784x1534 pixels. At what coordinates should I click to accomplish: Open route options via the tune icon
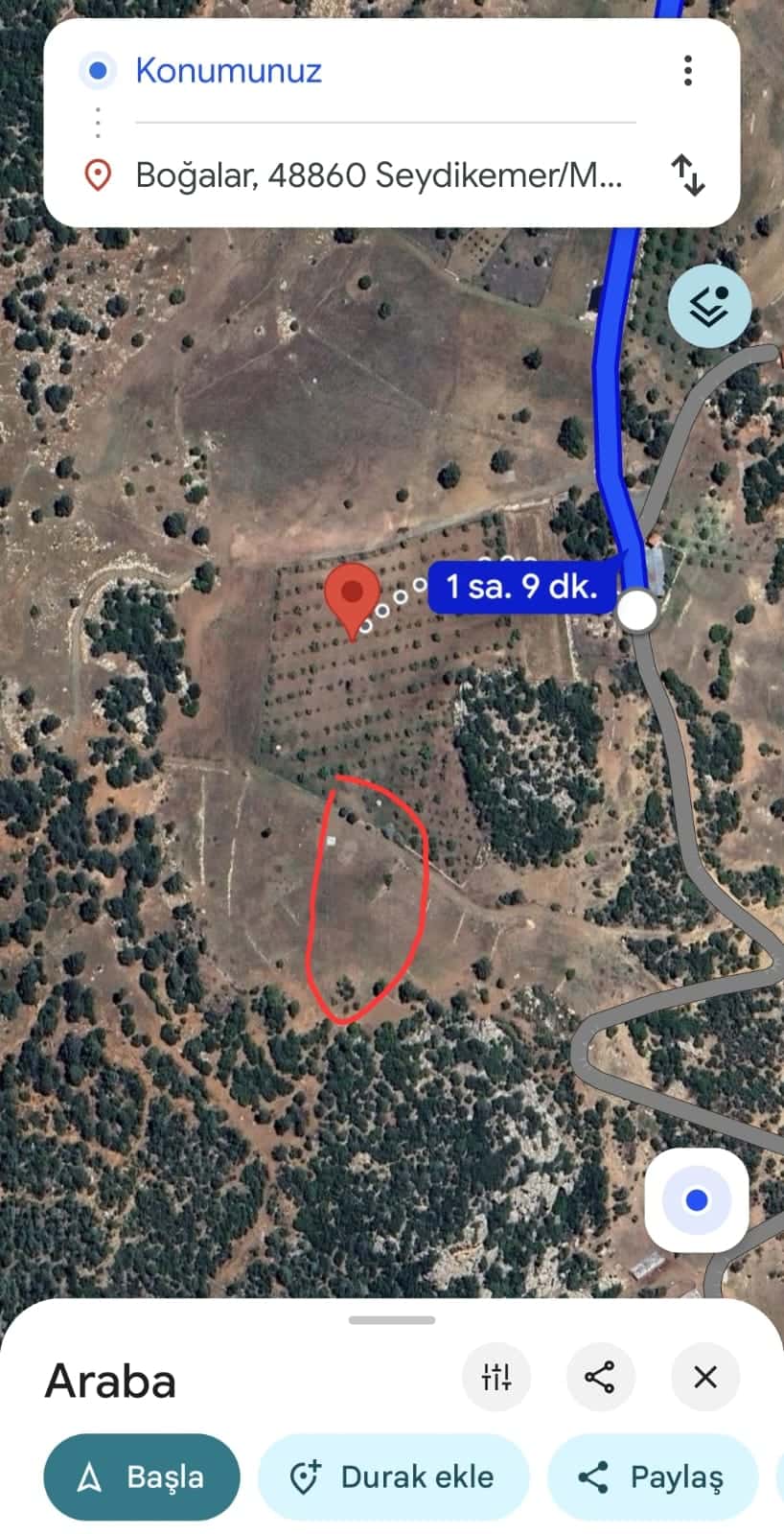tap(496, 1377)
